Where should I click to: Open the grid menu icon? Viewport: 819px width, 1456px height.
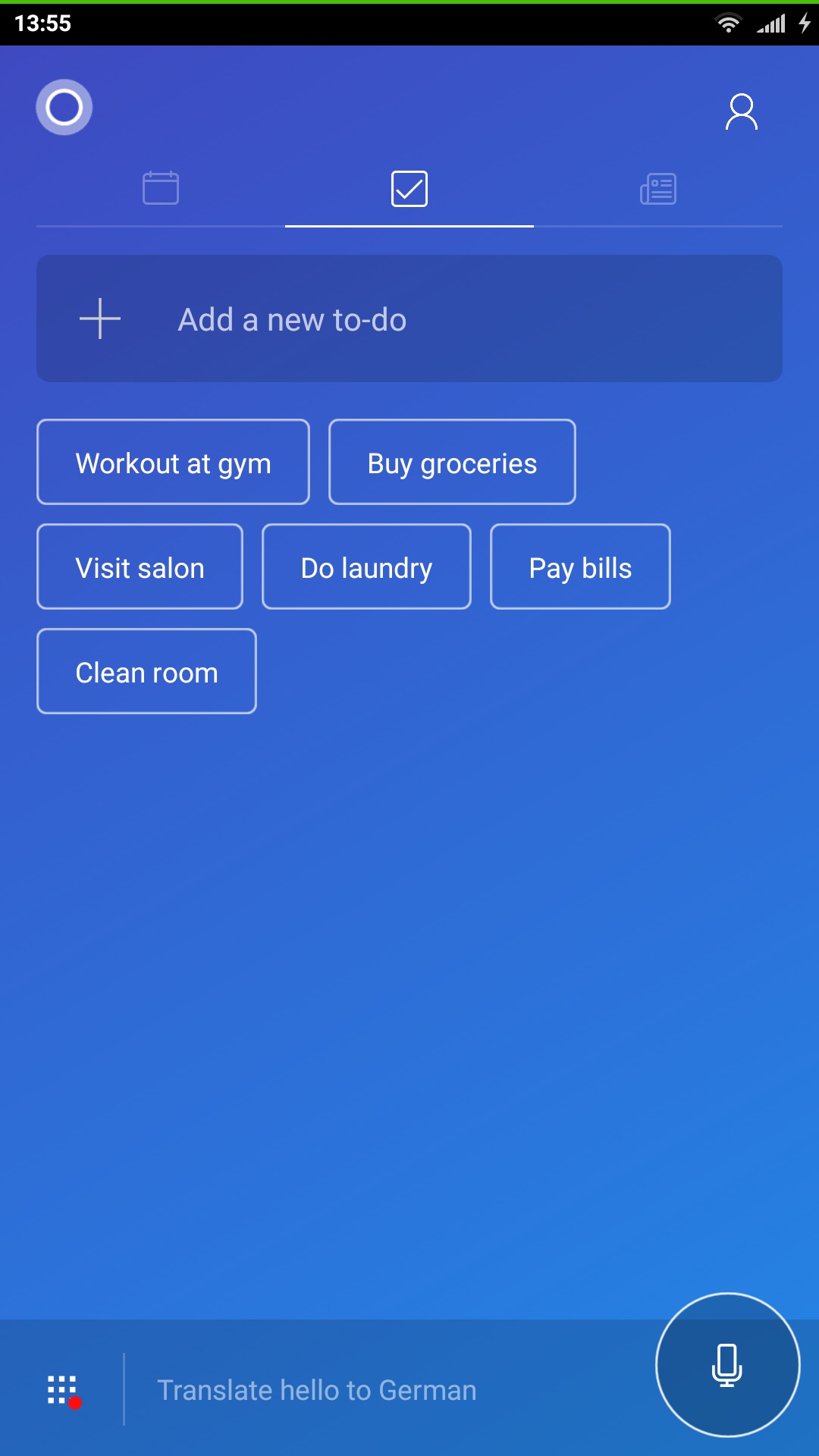pyautogui.click(x=63, y=1391)
